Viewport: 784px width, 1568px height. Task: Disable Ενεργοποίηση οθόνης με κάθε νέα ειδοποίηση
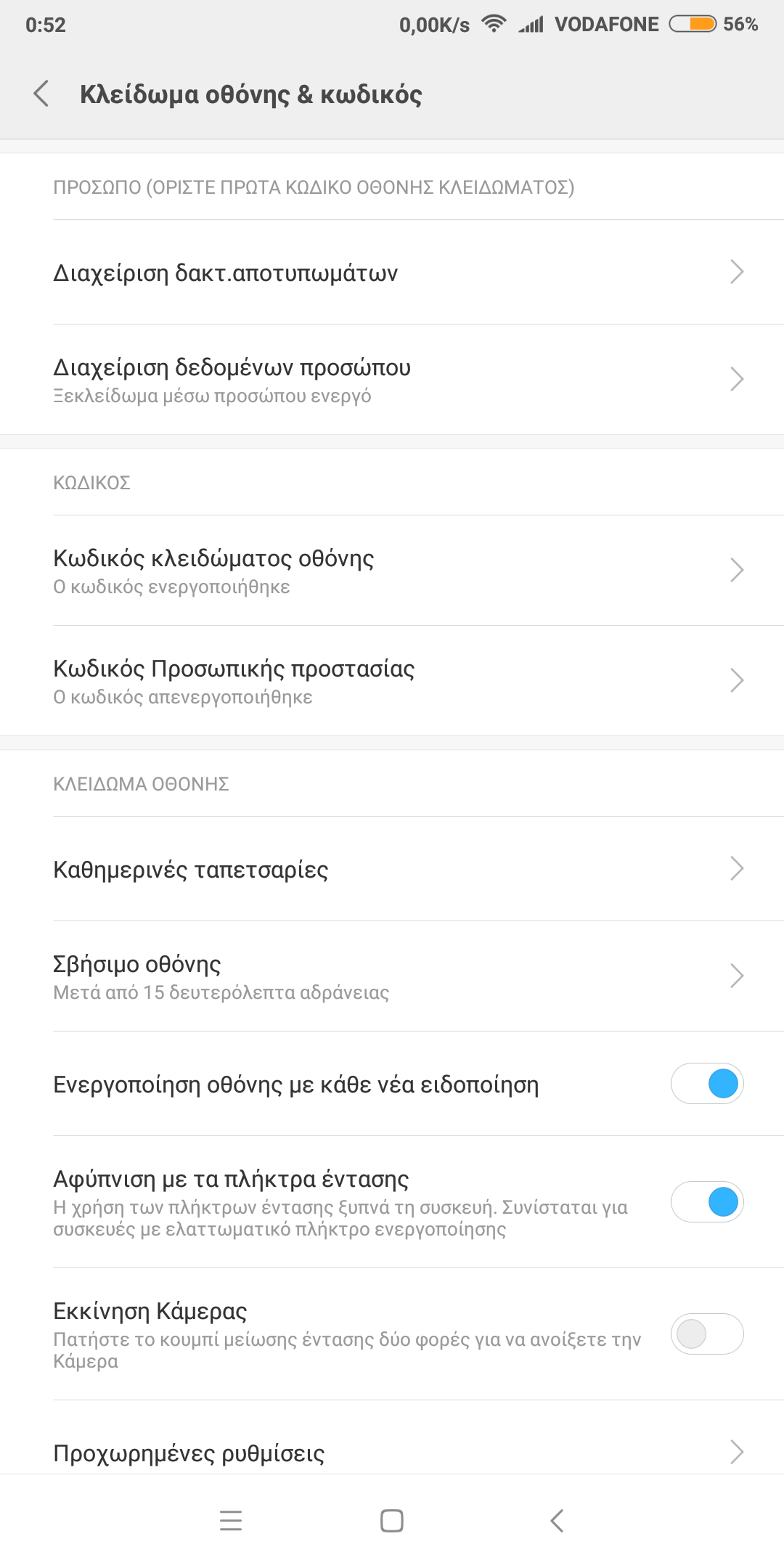point(707,1084)
